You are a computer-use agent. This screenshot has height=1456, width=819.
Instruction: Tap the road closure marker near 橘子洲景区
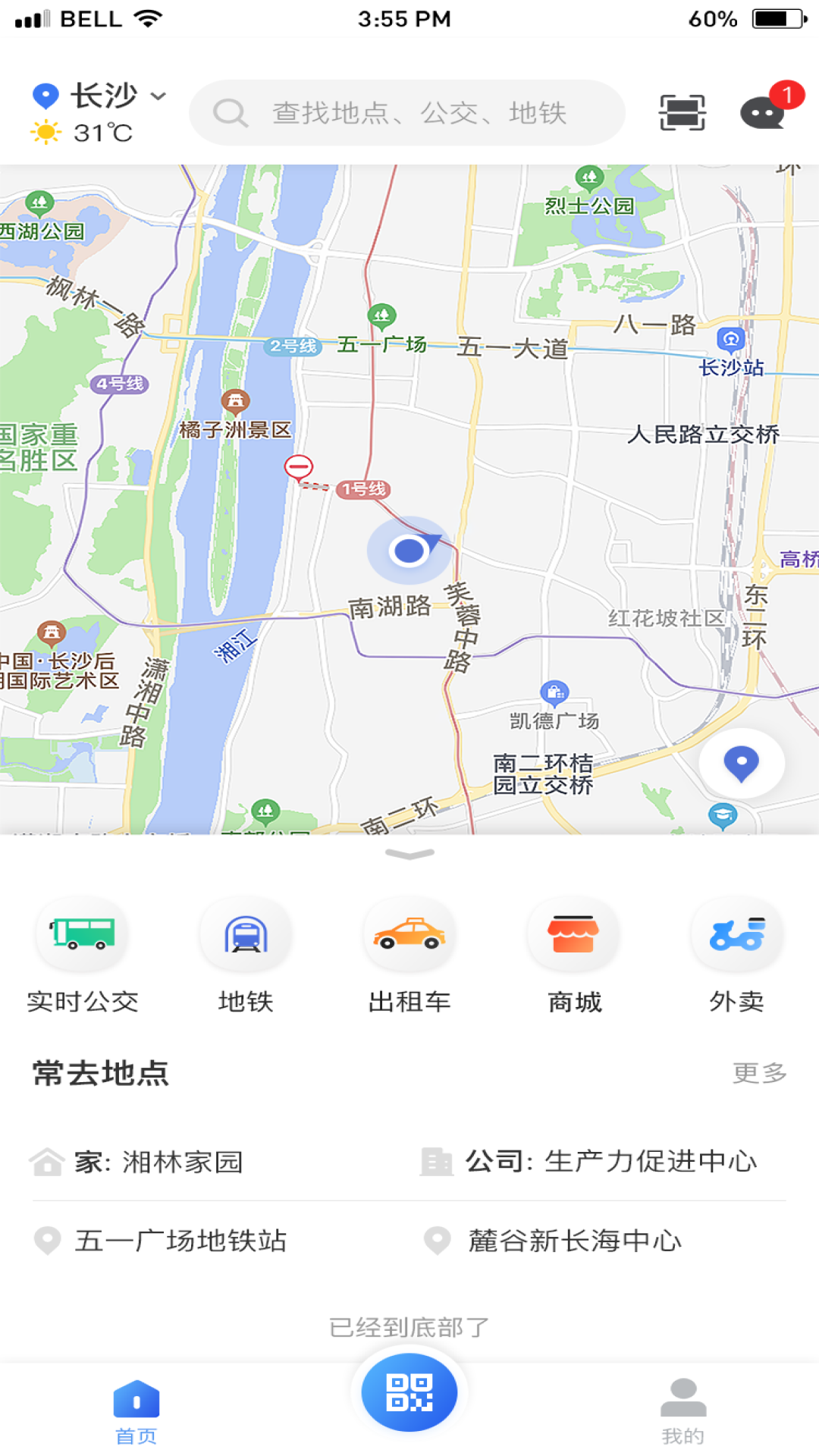[299, 467]
